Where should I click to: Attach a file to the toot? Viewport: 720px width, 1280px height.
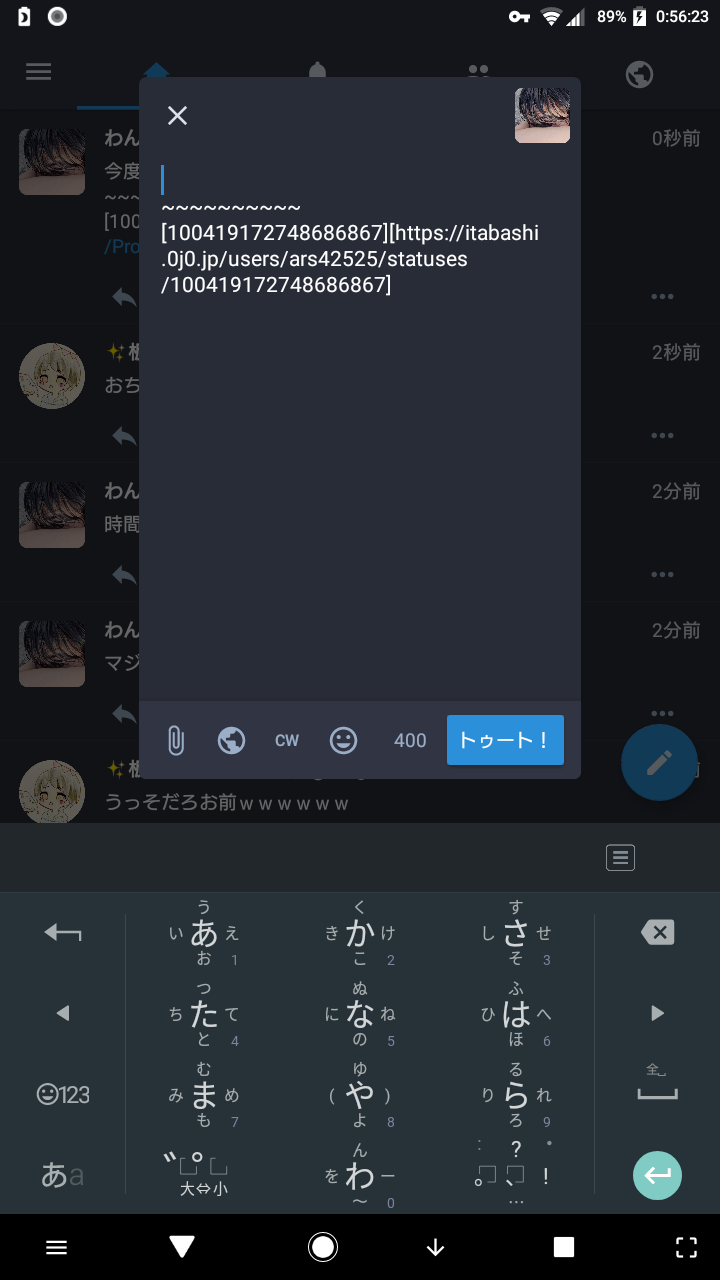(x=175, y=740)
